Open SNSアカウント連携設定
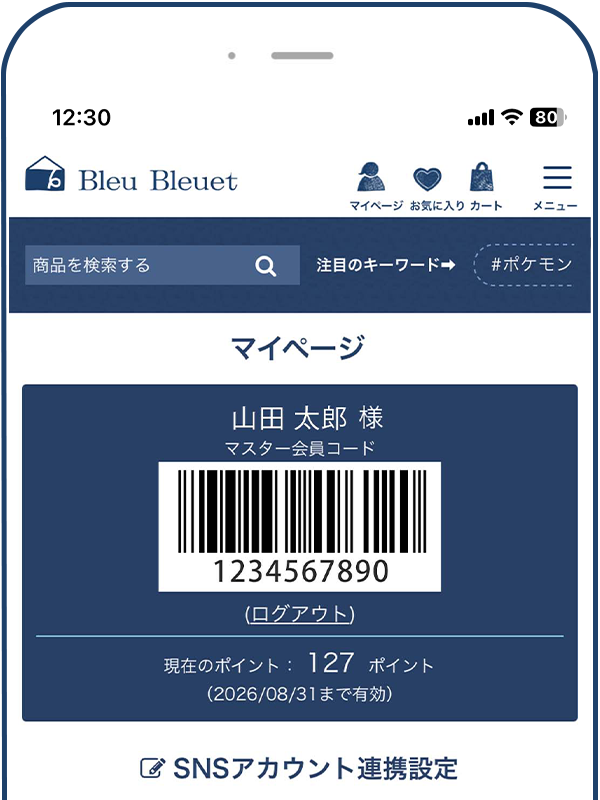Viewport: 600px width, 800px height. click(300, 768)
